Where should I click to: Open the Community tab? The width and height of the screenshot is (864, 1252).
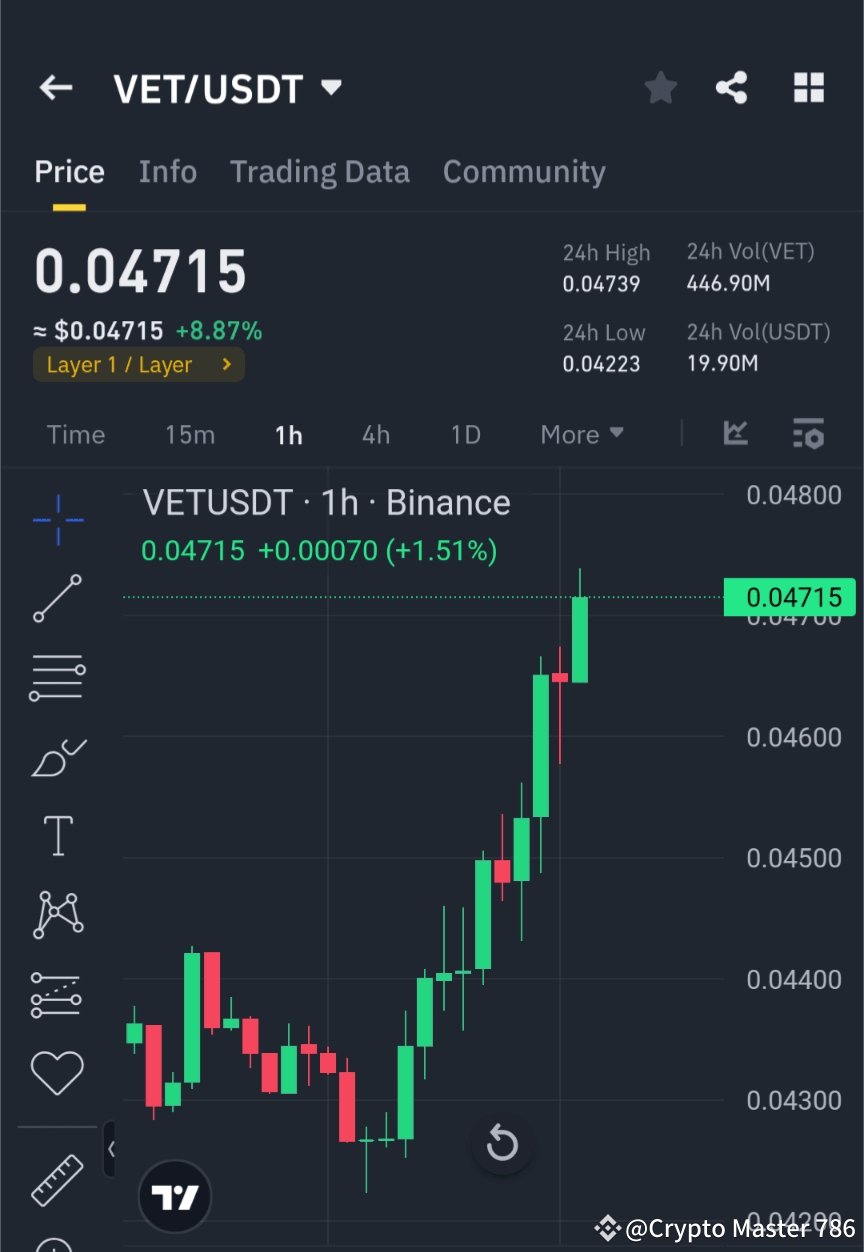coord(524,171)
